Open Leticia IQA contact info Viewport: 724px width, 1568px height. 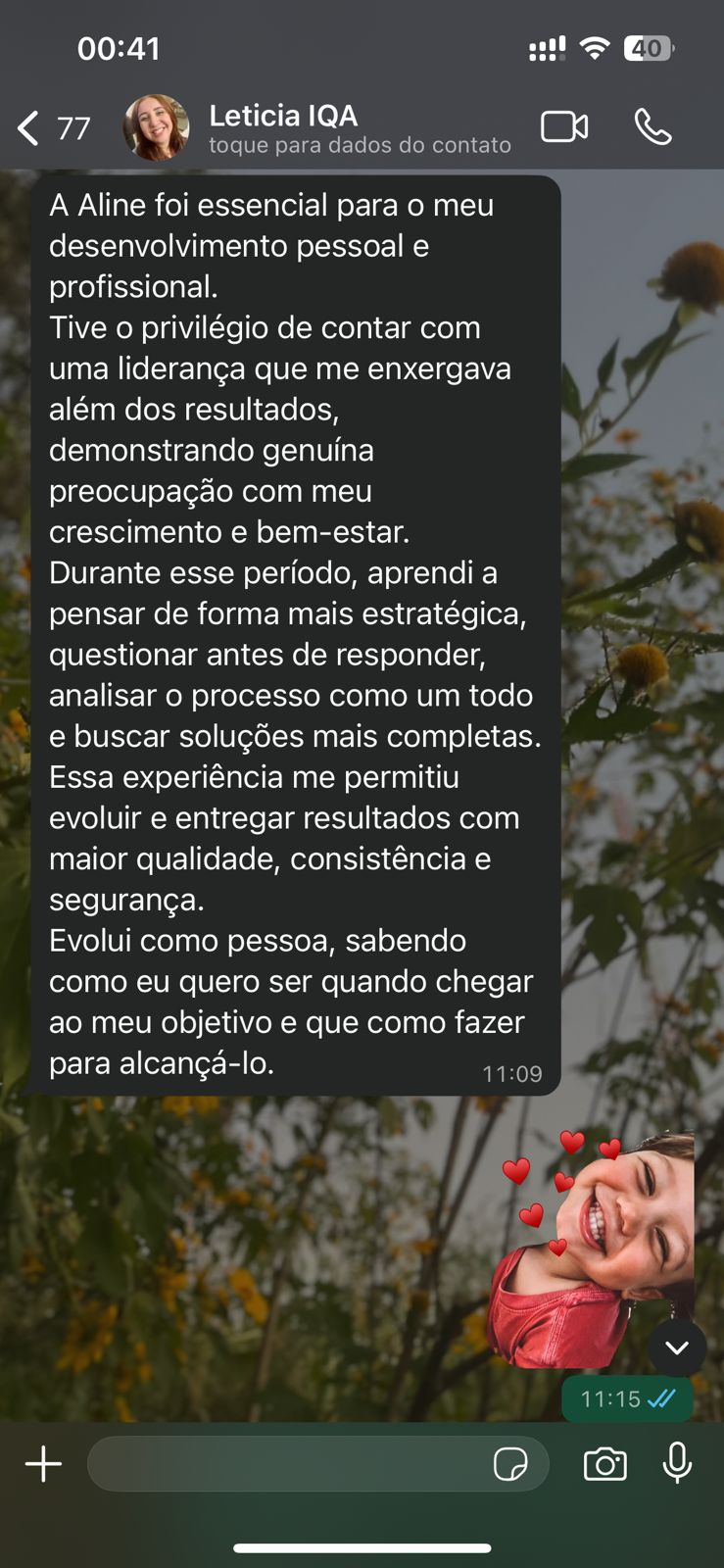click(x=359, y=128)
